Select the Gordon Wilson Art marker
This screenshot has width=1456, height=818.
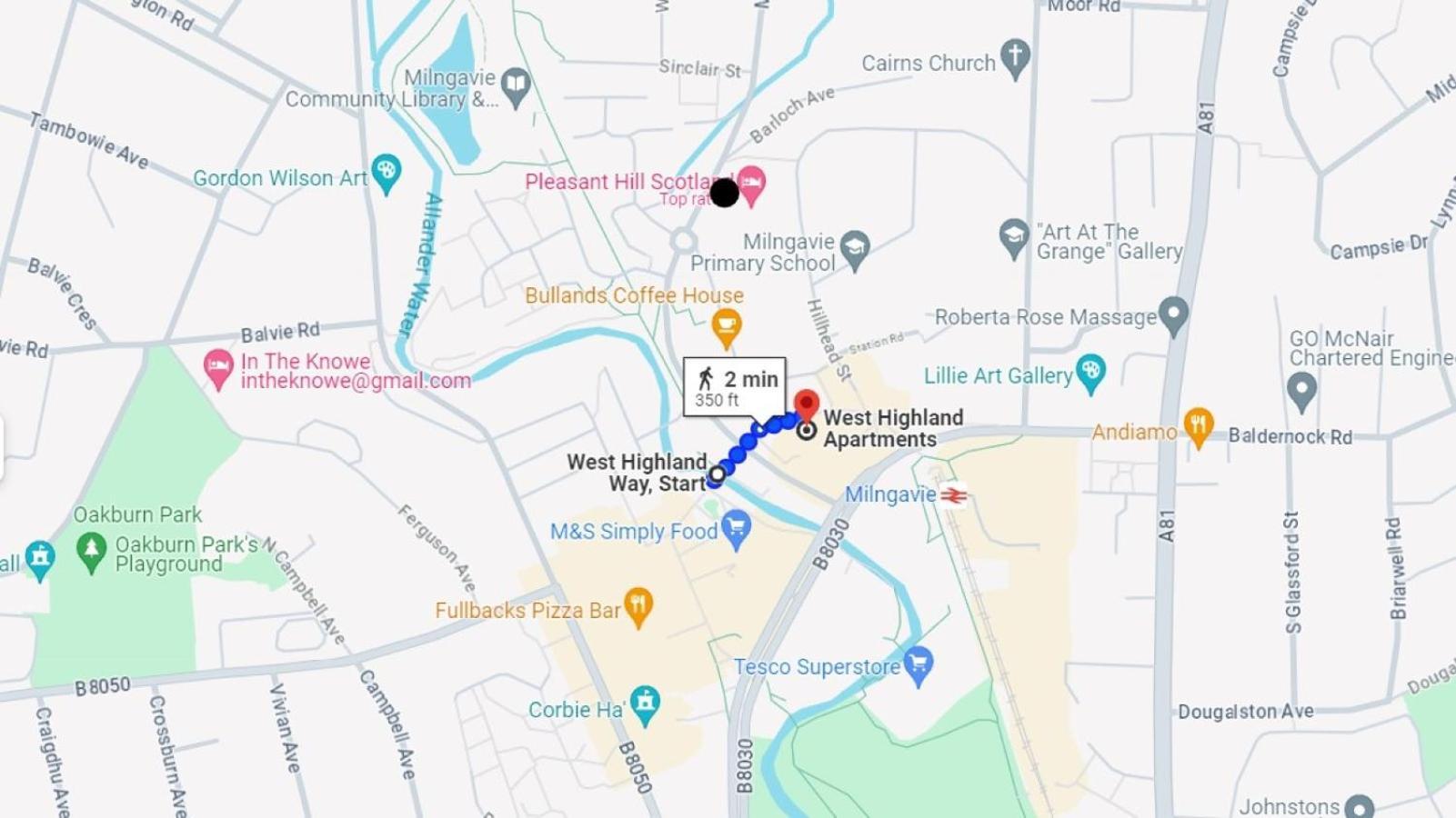(387, 171)
